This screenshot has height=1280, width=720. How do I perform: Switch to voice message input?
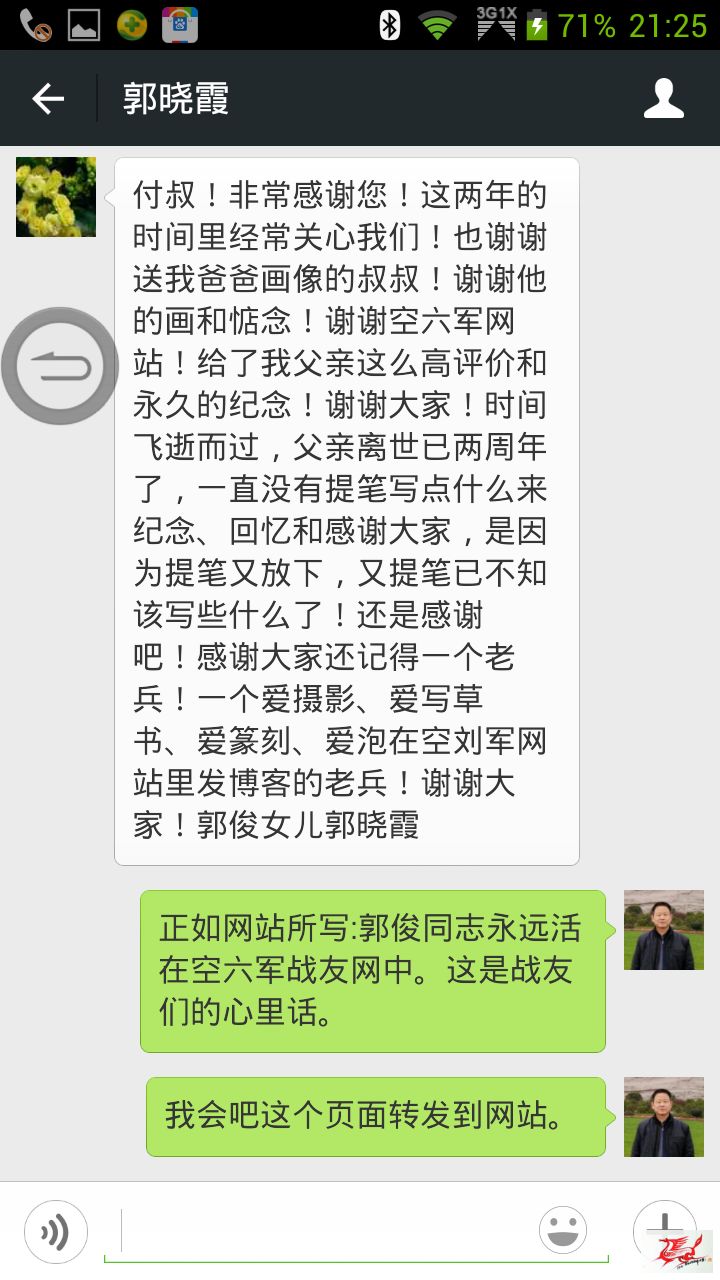coord(56,1231)
